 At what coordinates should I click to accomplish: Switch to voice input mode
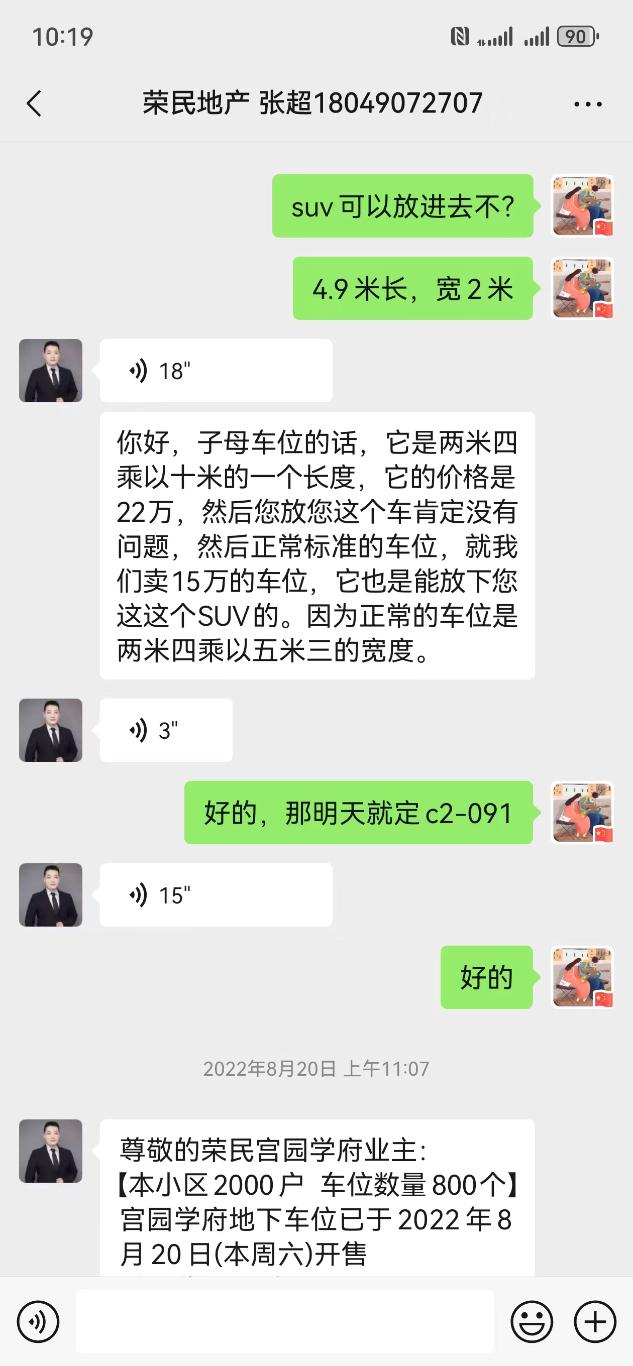[38, 1322]
